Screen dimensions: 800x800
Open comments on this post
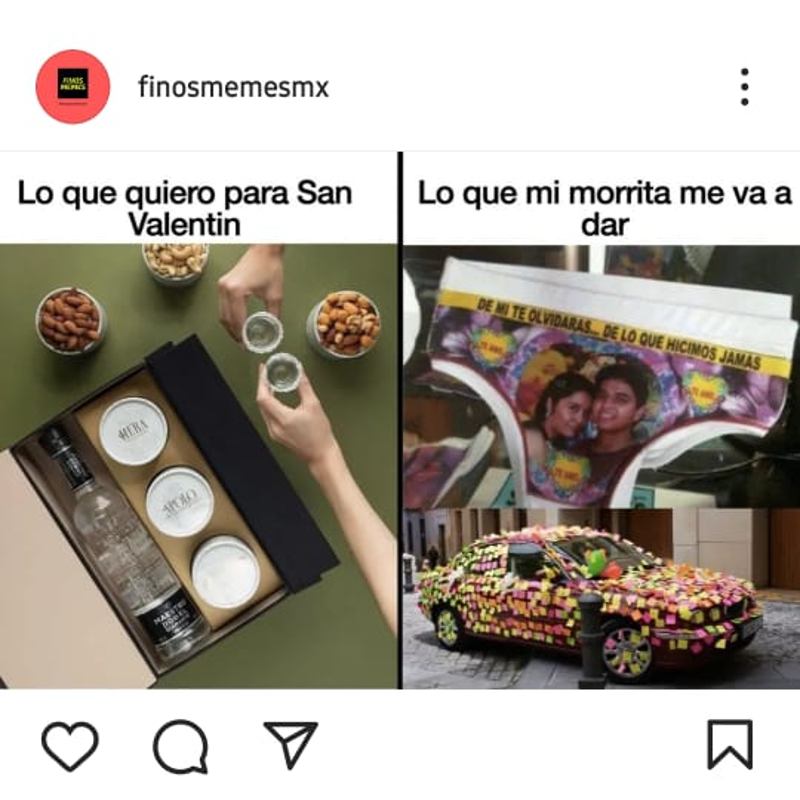[x=180, y=745]
